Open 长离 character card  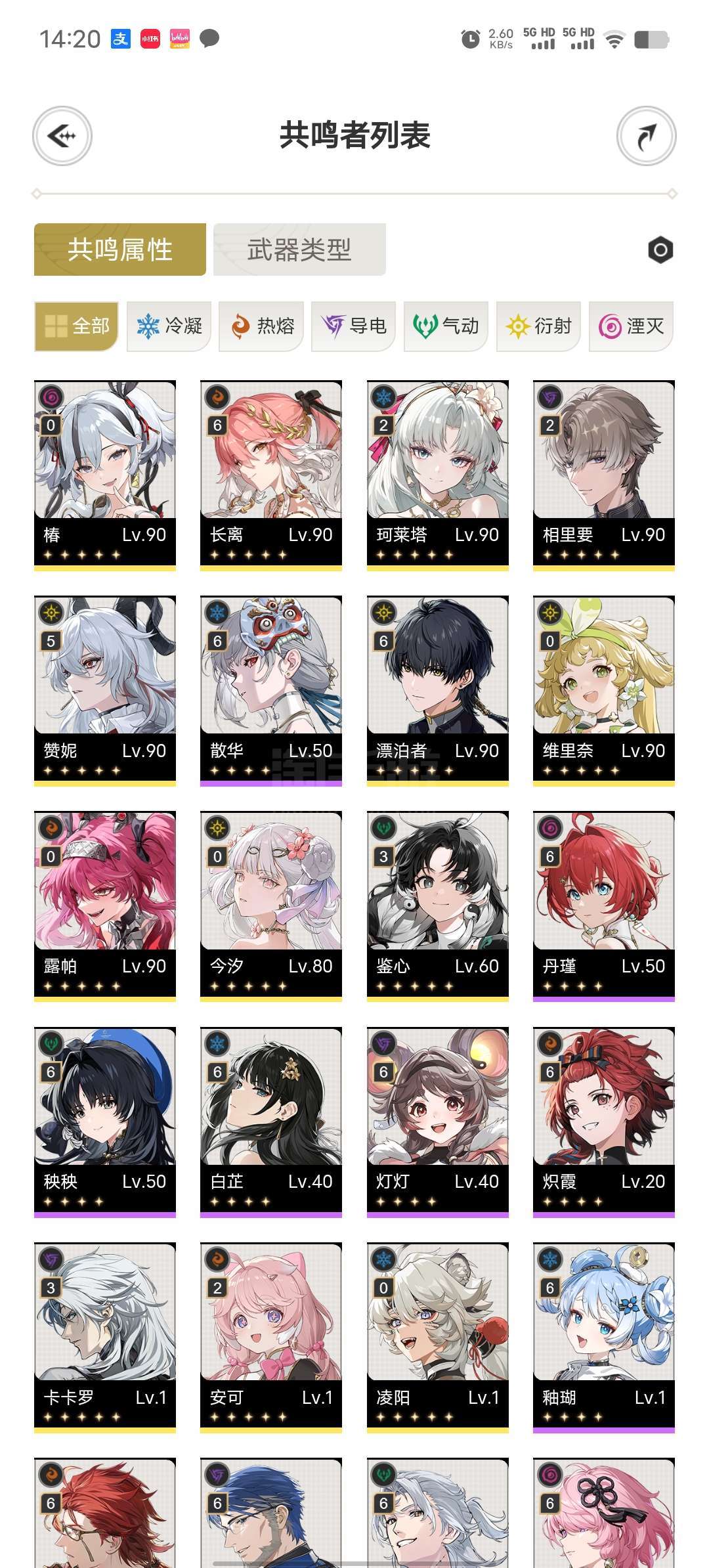(271, 475)
